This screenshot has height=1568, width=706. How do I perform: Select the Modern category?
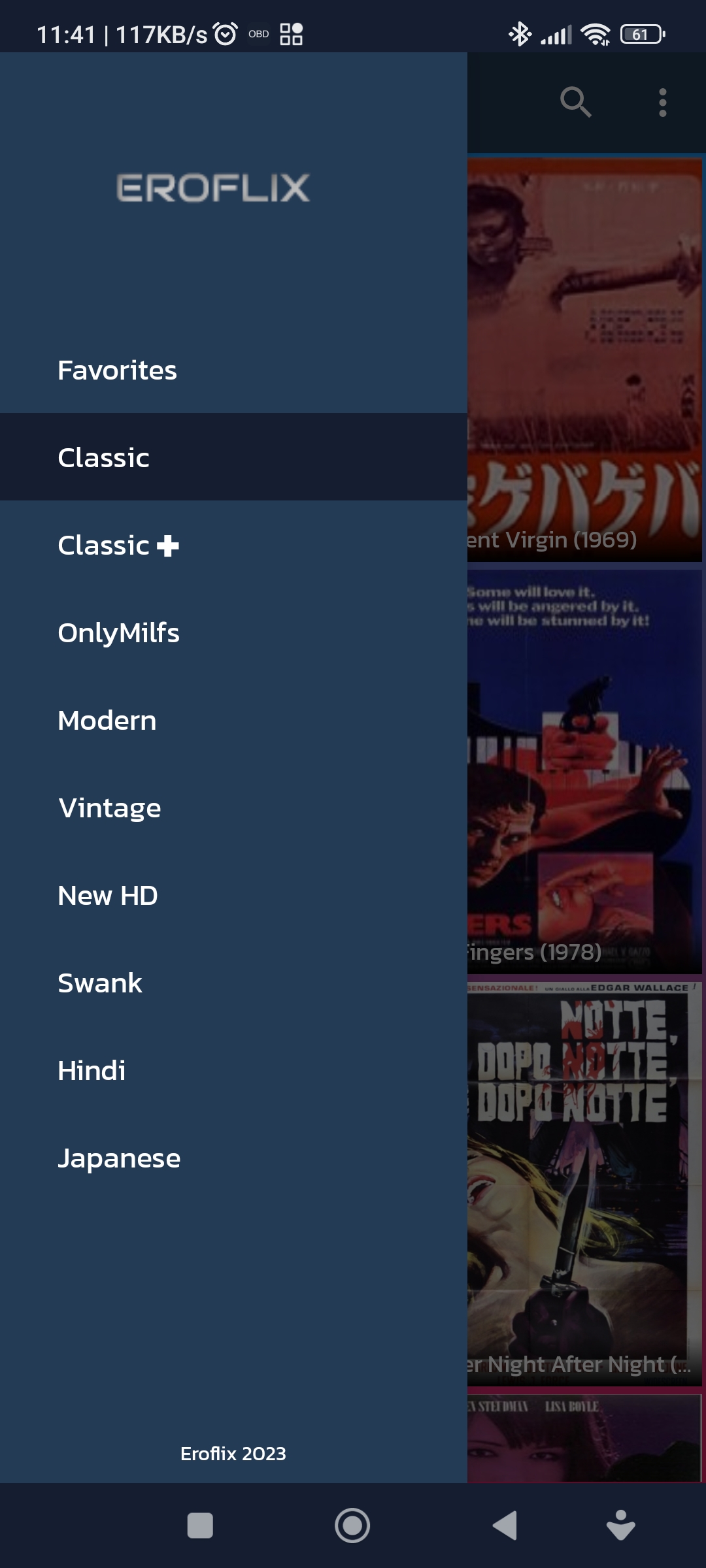(233, 720)
